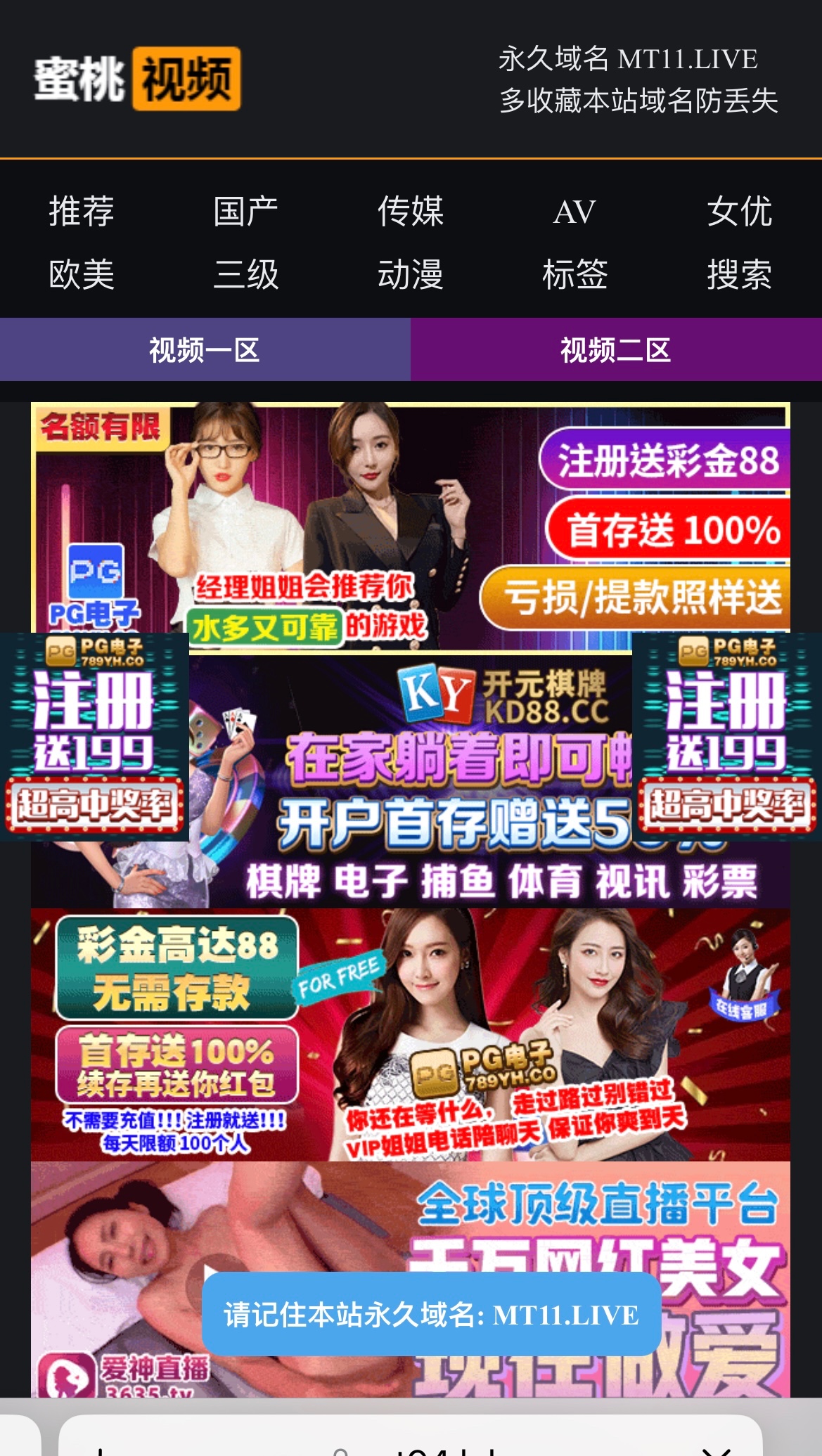822x1456 pixels.
Task: Select the AV category
Action: [574, 212]
